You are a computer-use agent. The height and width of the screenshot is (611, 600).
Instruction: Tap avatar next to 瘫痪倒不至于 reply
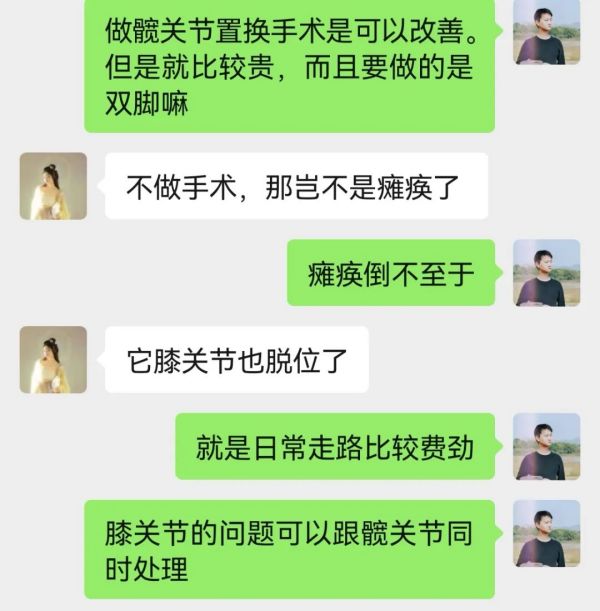tap(546, 272)
